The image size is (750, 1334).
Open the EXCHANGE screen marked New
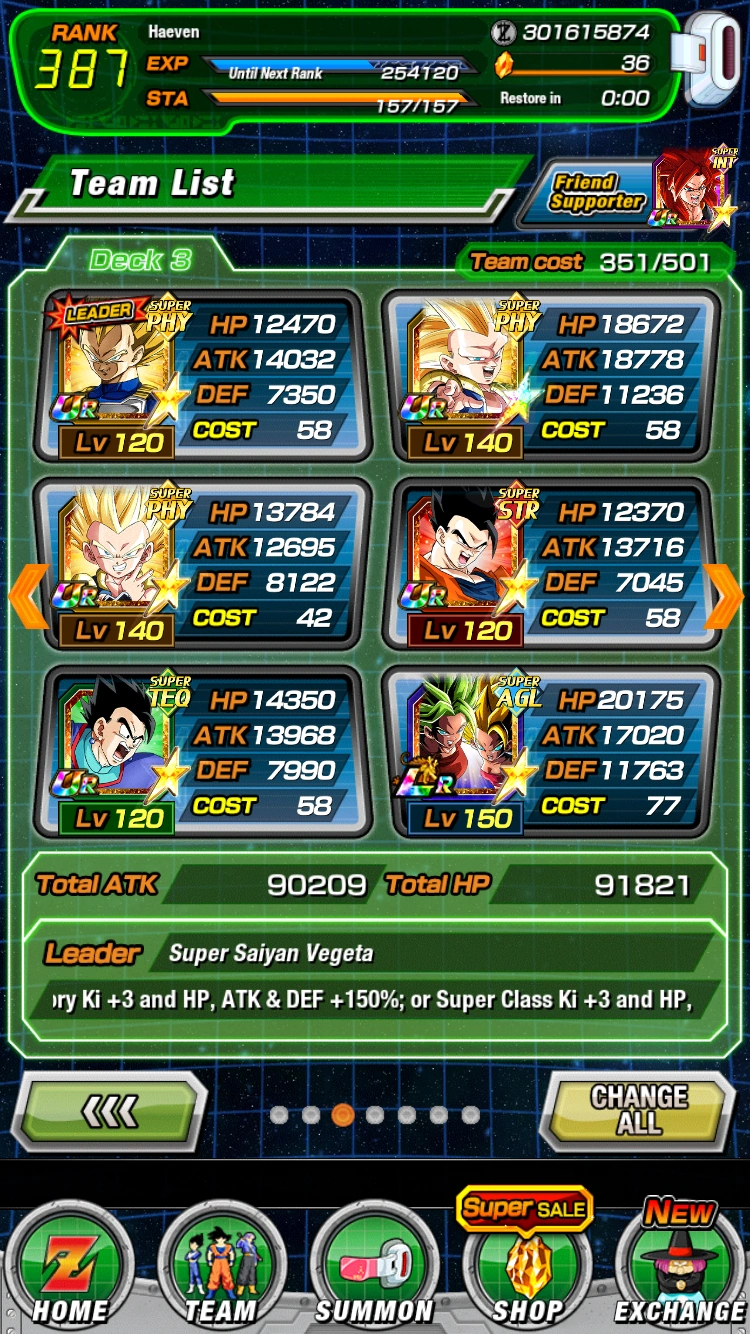[678, 1265]
